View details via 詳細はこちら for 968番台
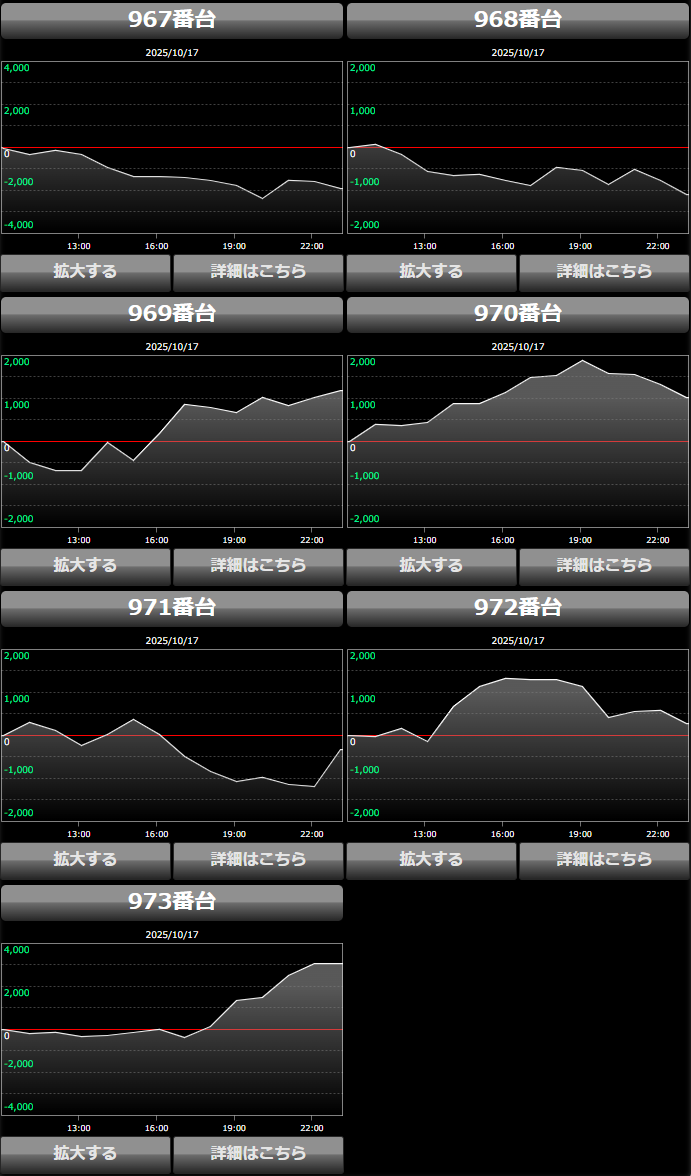 pyautogui.click(x=604, y=271)
